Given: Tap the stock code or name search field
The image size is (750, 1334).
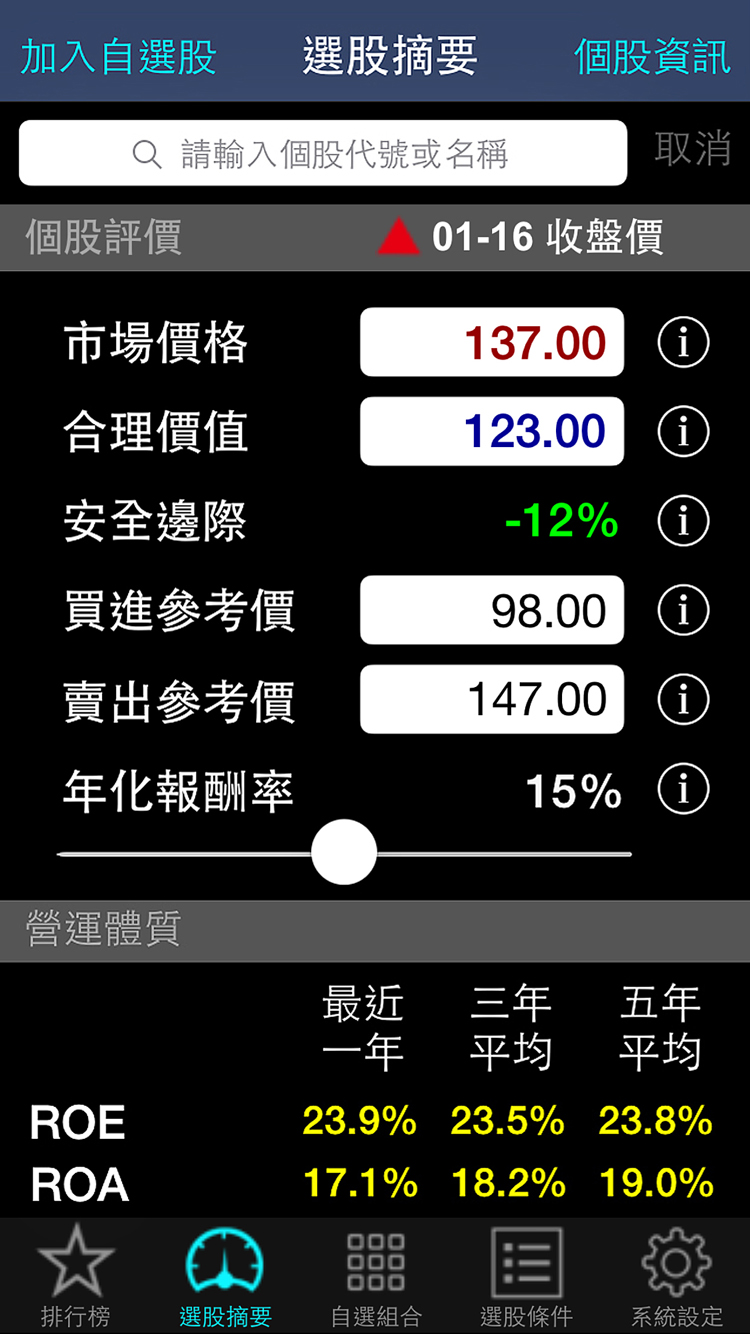Looking at the screenshot, I should tap(323, 153).
